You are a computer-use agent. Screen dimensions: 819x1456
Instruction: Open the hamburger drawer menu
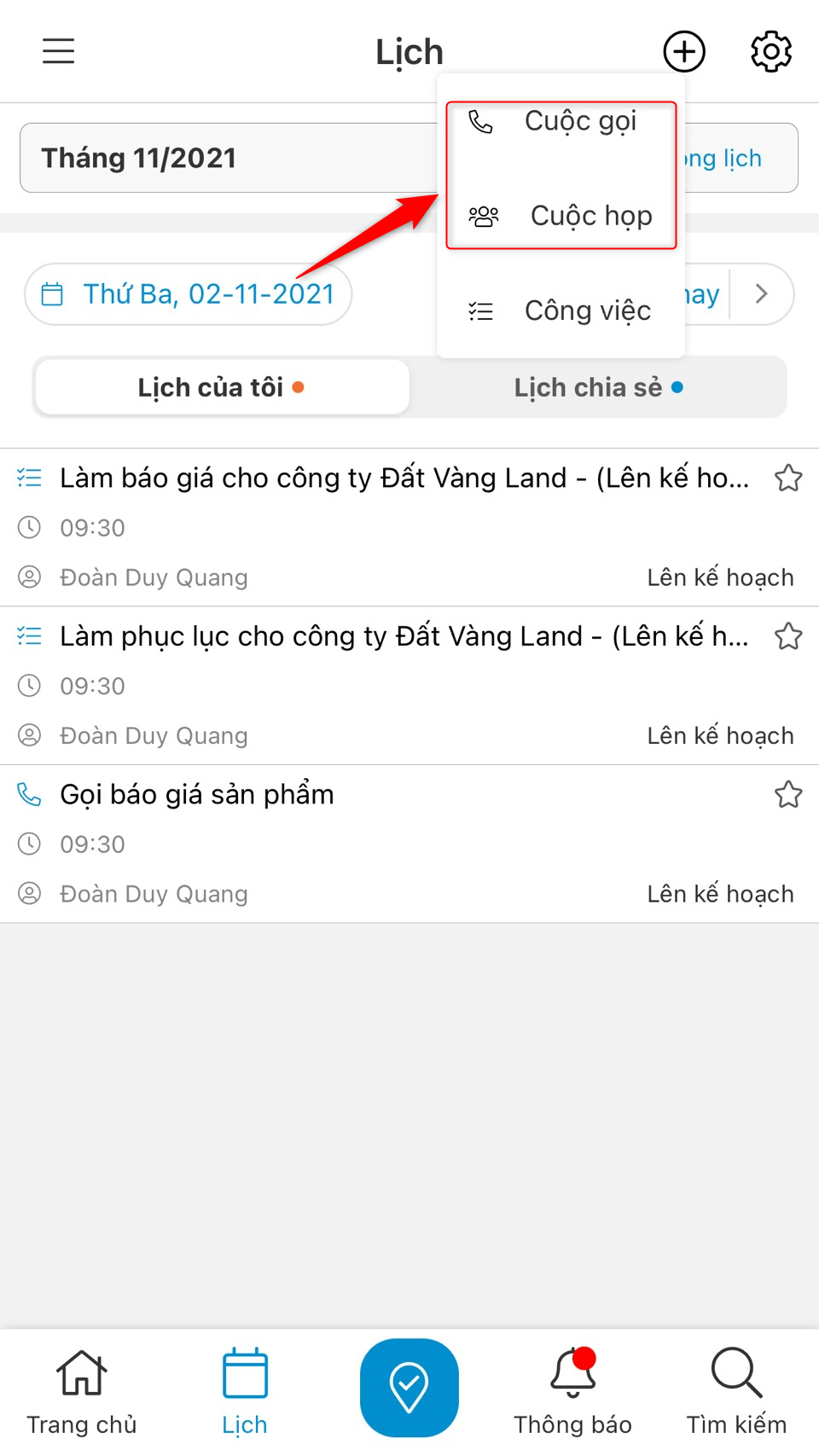point(59,51)
